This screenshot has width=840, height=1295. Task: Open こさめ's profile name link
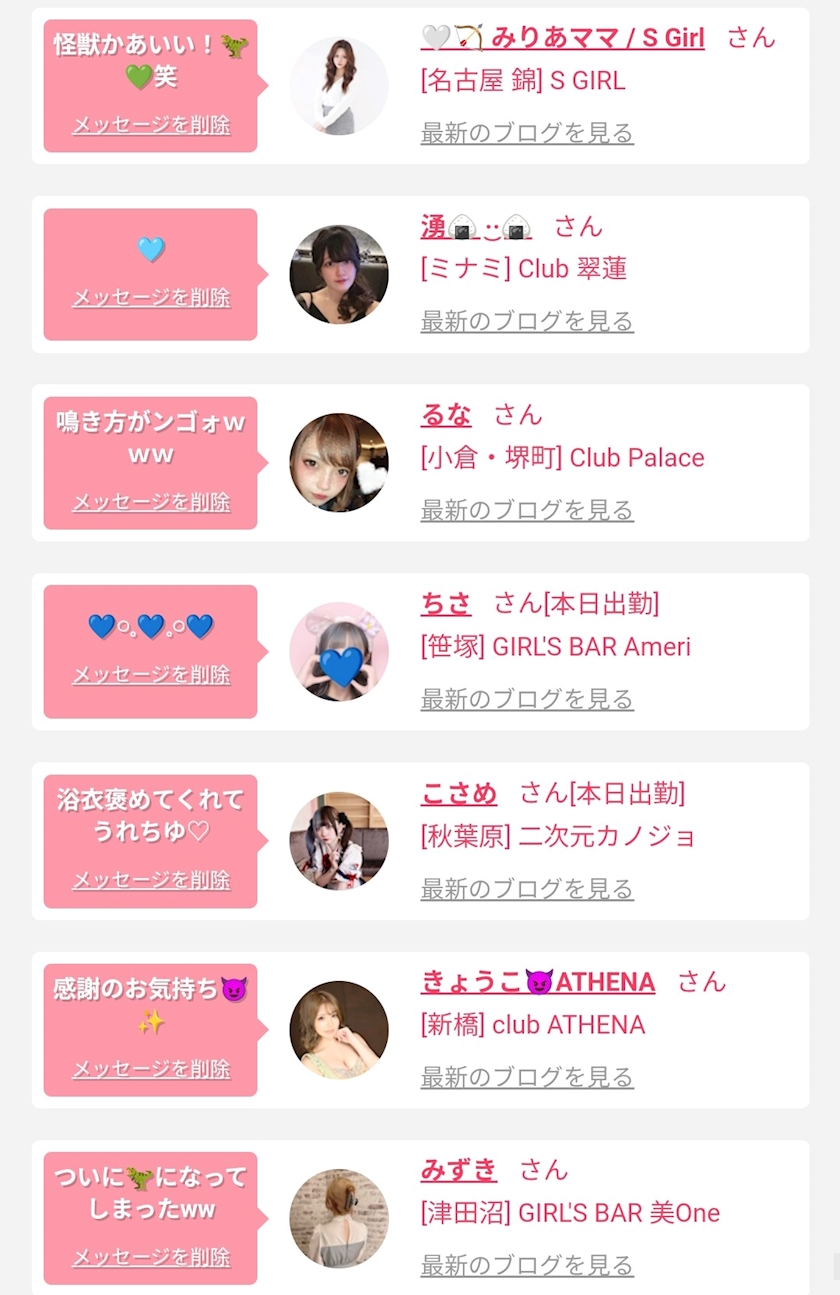tap(459, 793)
